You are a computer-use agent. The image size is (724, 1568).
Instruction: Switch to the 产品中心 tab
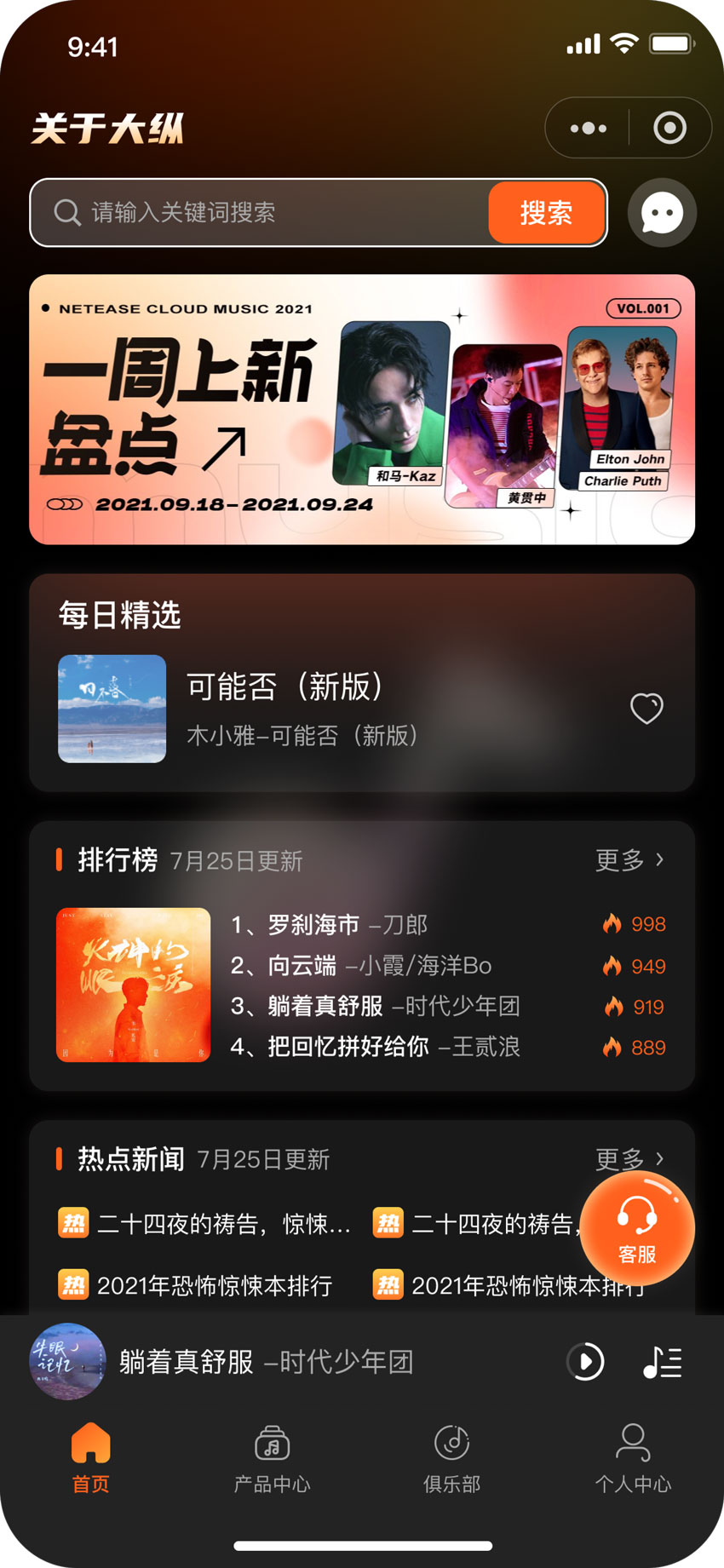(x=272, y=1458)
